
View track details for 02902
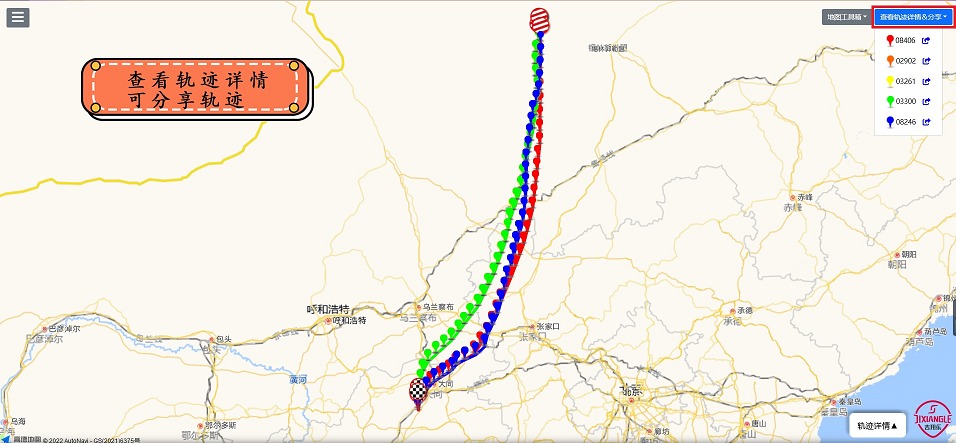905,61
